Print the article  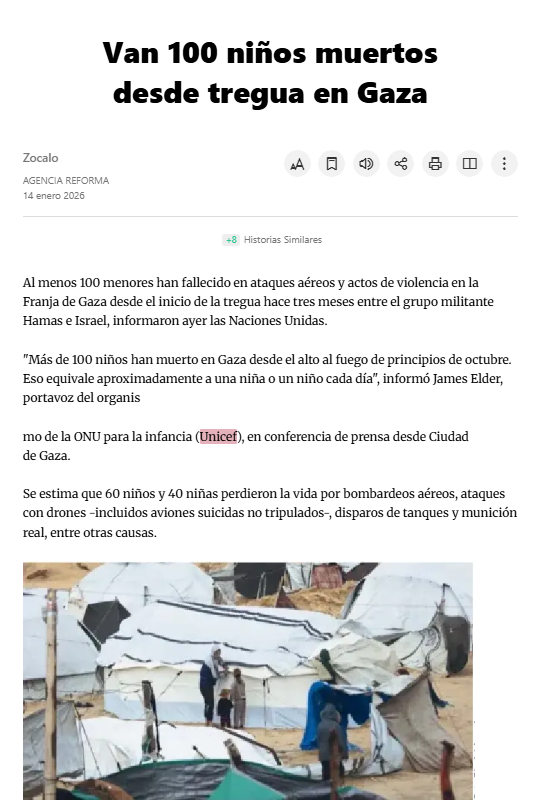(x=435, y=164)
